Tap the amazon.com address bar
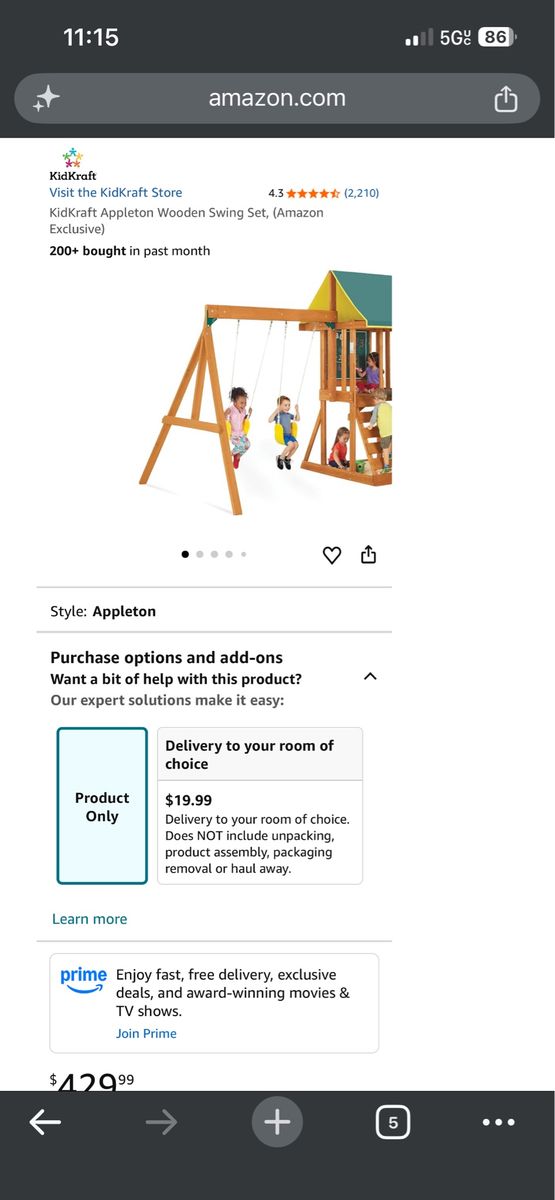555x1200 pixels. pos(277,98)
